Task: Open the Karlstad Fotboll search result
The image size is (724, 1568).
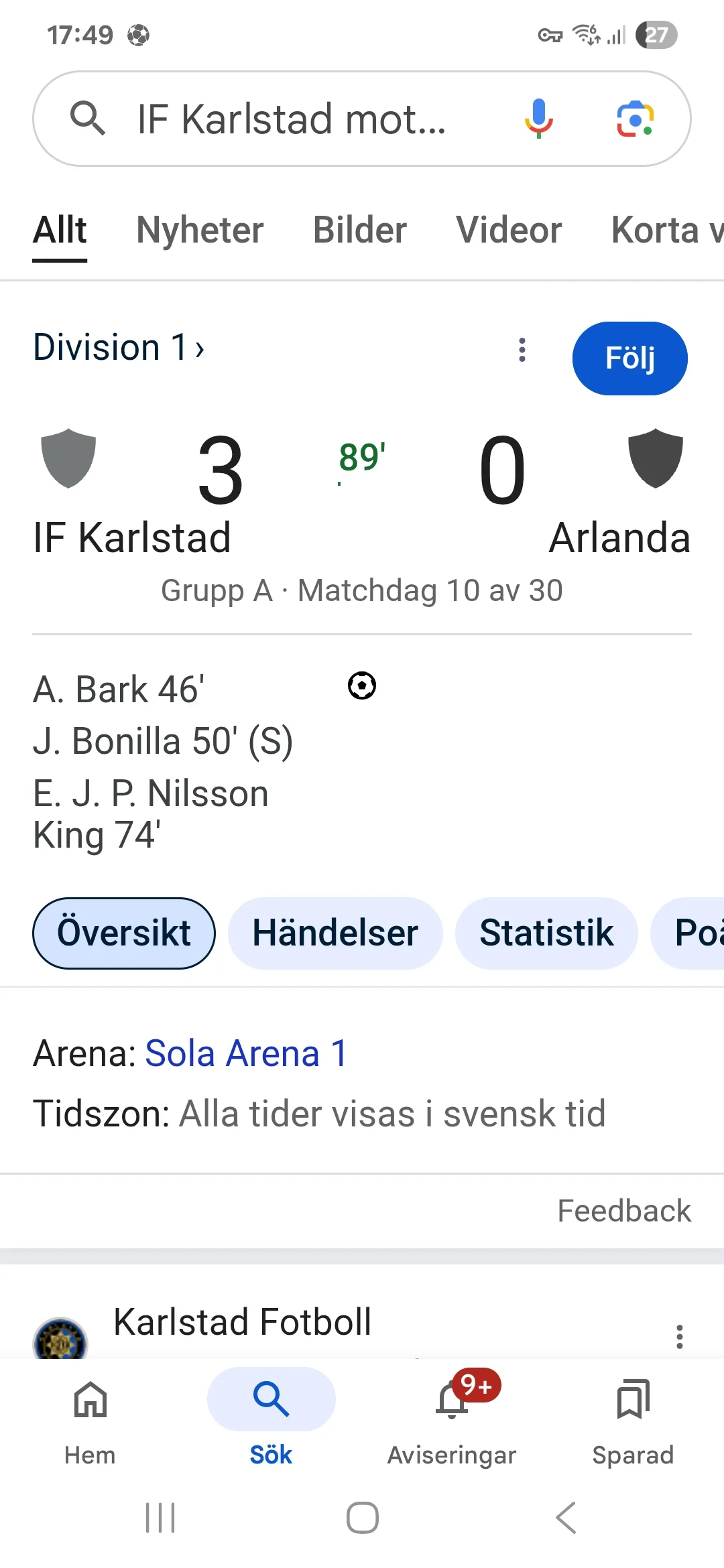Action: click(242, 1322)
